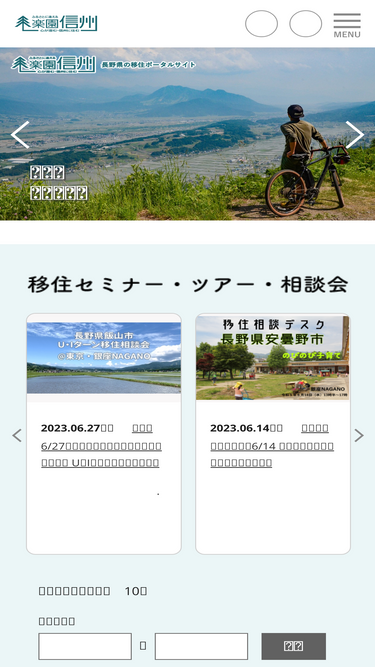
Task: Show the next hero banner slide
Action: coord(355,135)
